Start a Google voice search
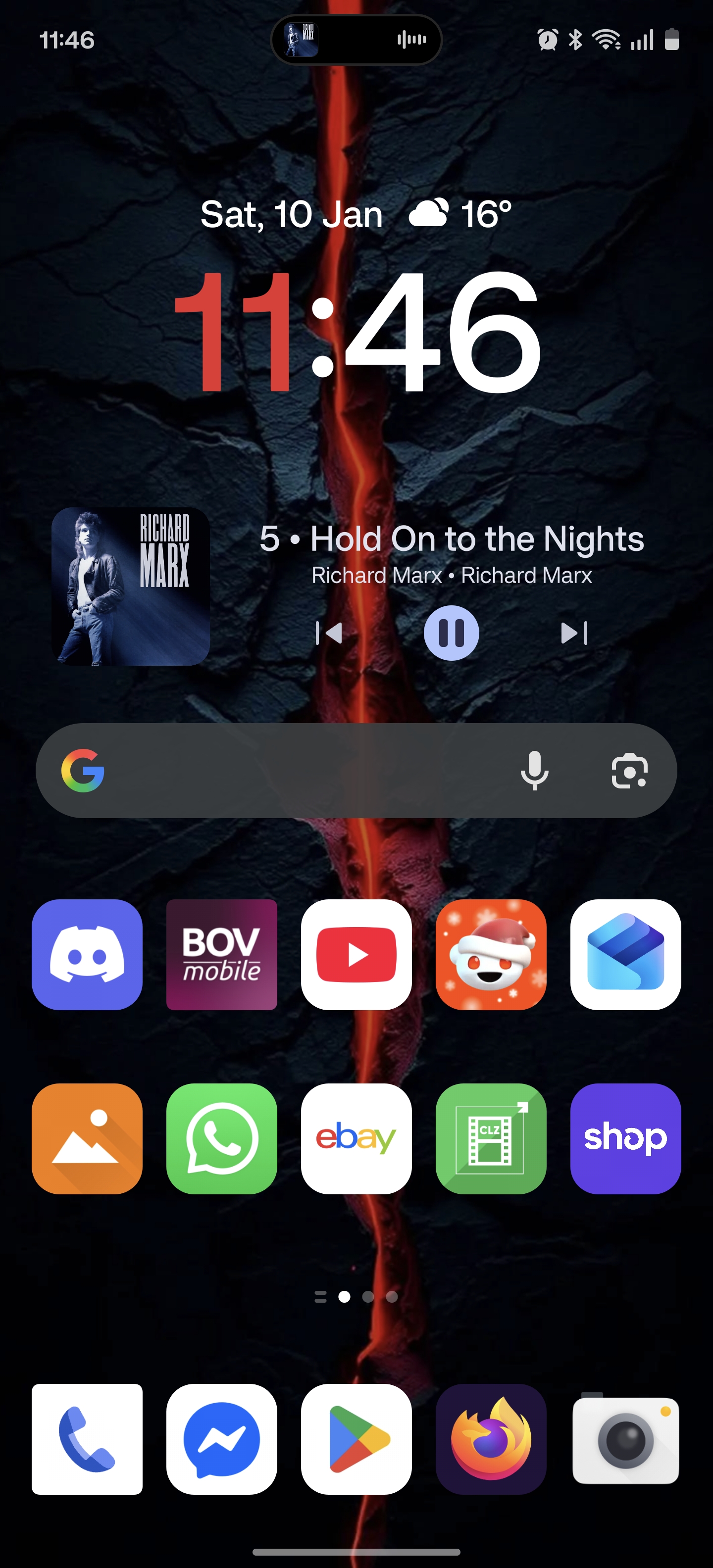 click(534, 771)
